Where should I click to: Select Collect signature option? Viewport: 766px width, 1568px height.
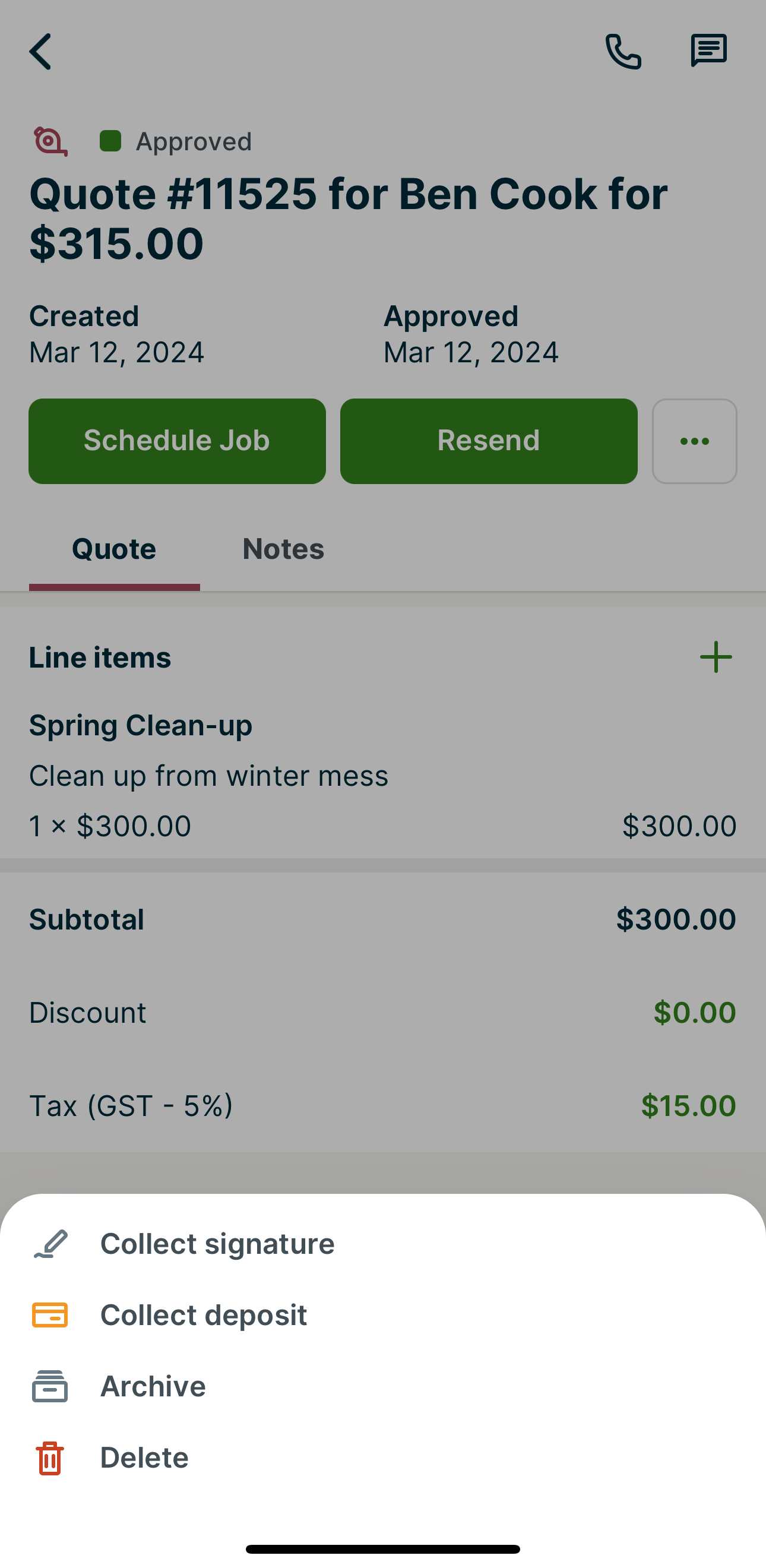(x=217, y=1244)
